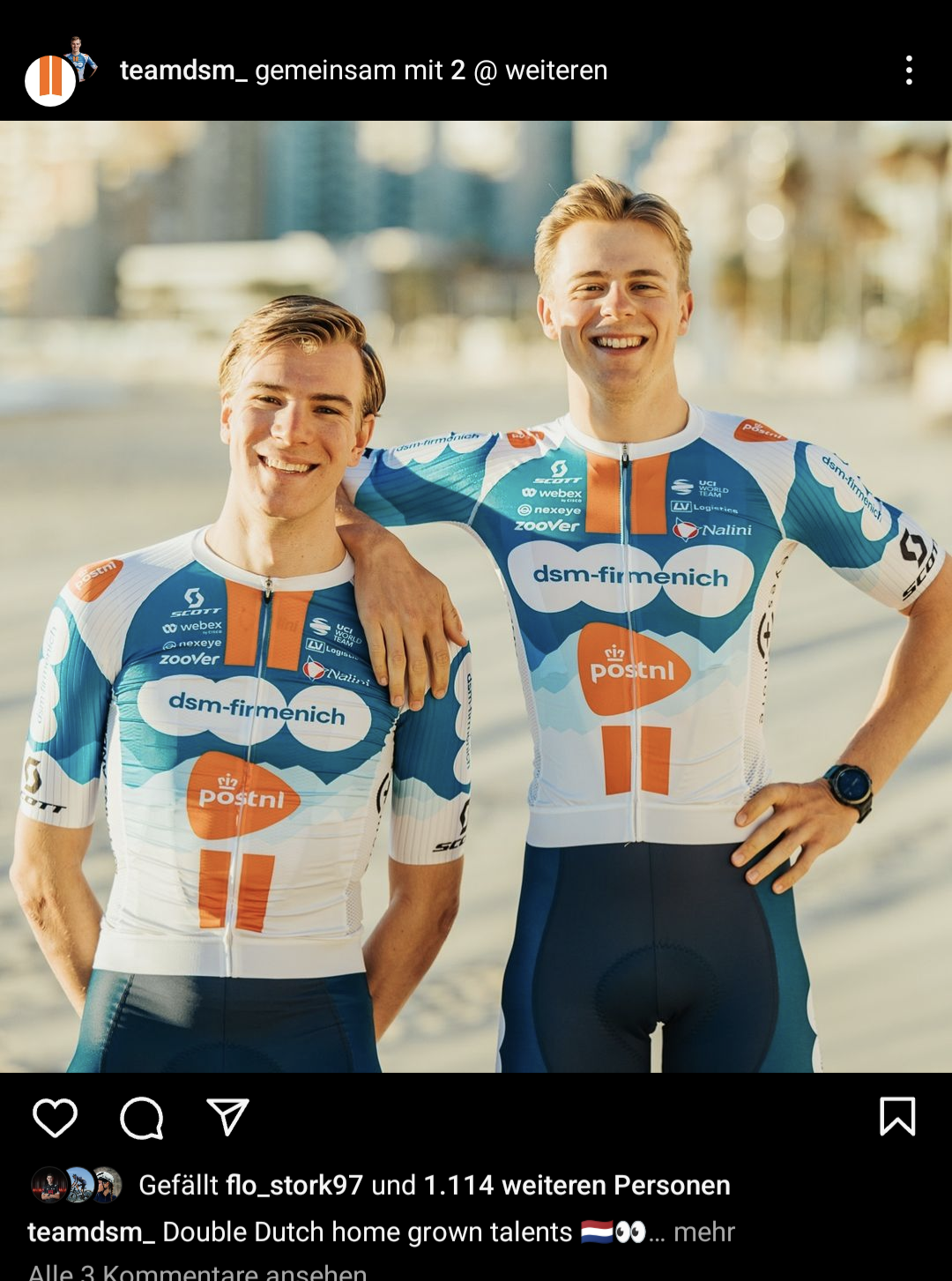Open the teamdsm_ profile picture
The height and width of the screenshot is (1281, 952).
tap(51, 80)
